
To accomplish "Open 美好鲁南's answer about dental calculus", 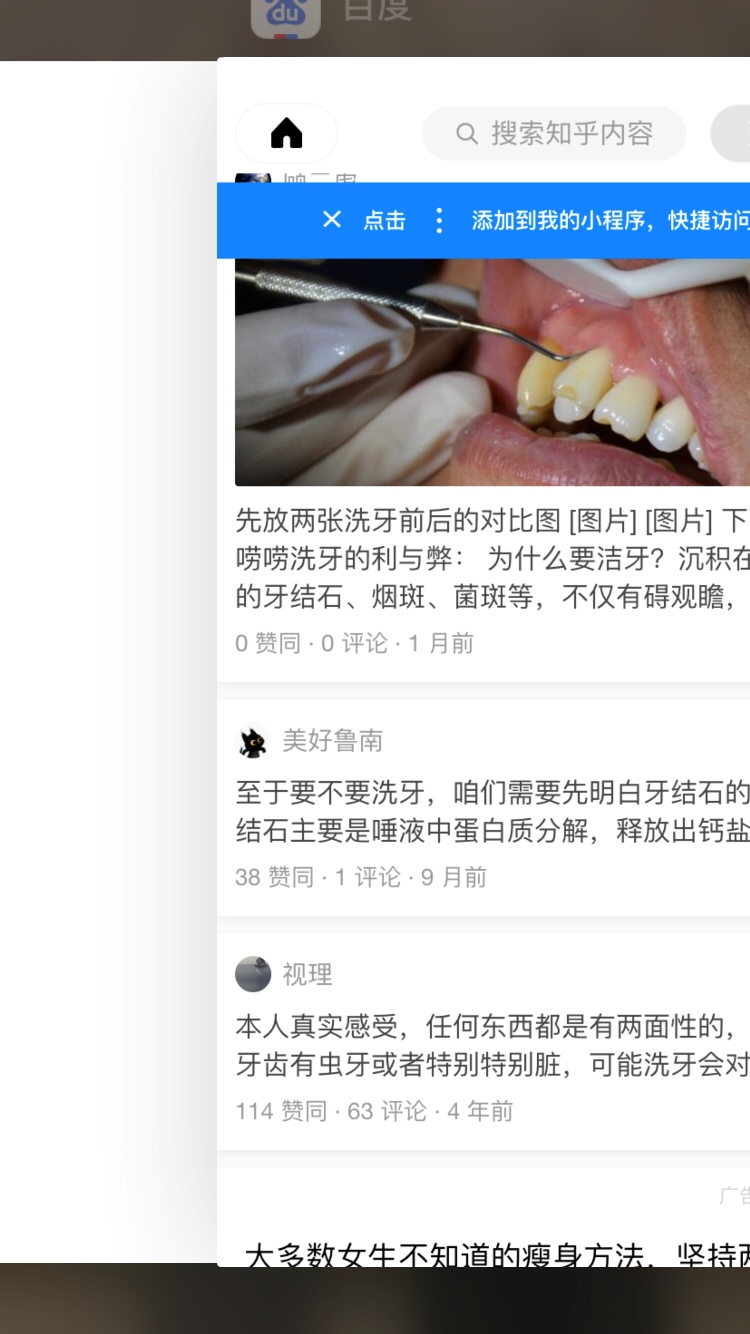I will 492,810.
